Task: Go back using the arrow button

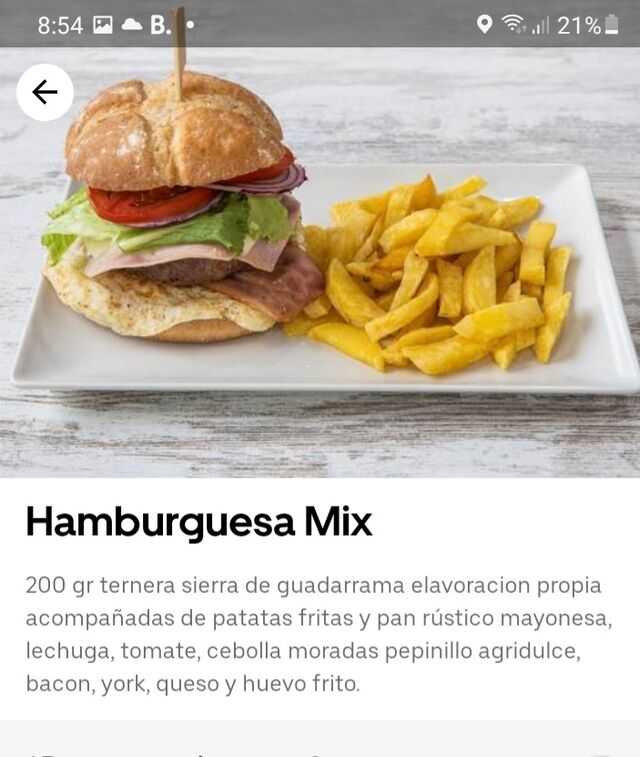Action: pos(45,93)
